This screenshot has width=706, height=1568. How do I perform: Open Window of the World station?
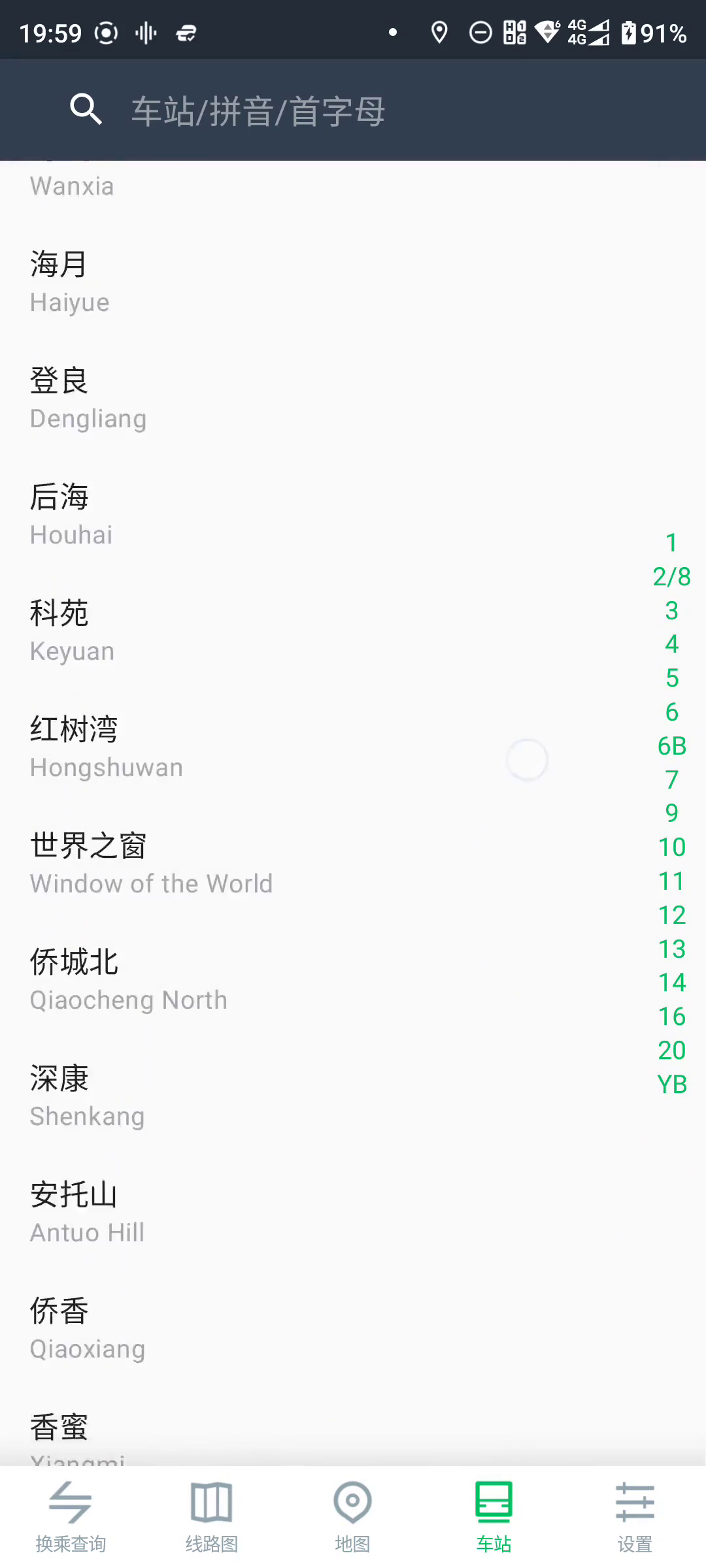261,864
